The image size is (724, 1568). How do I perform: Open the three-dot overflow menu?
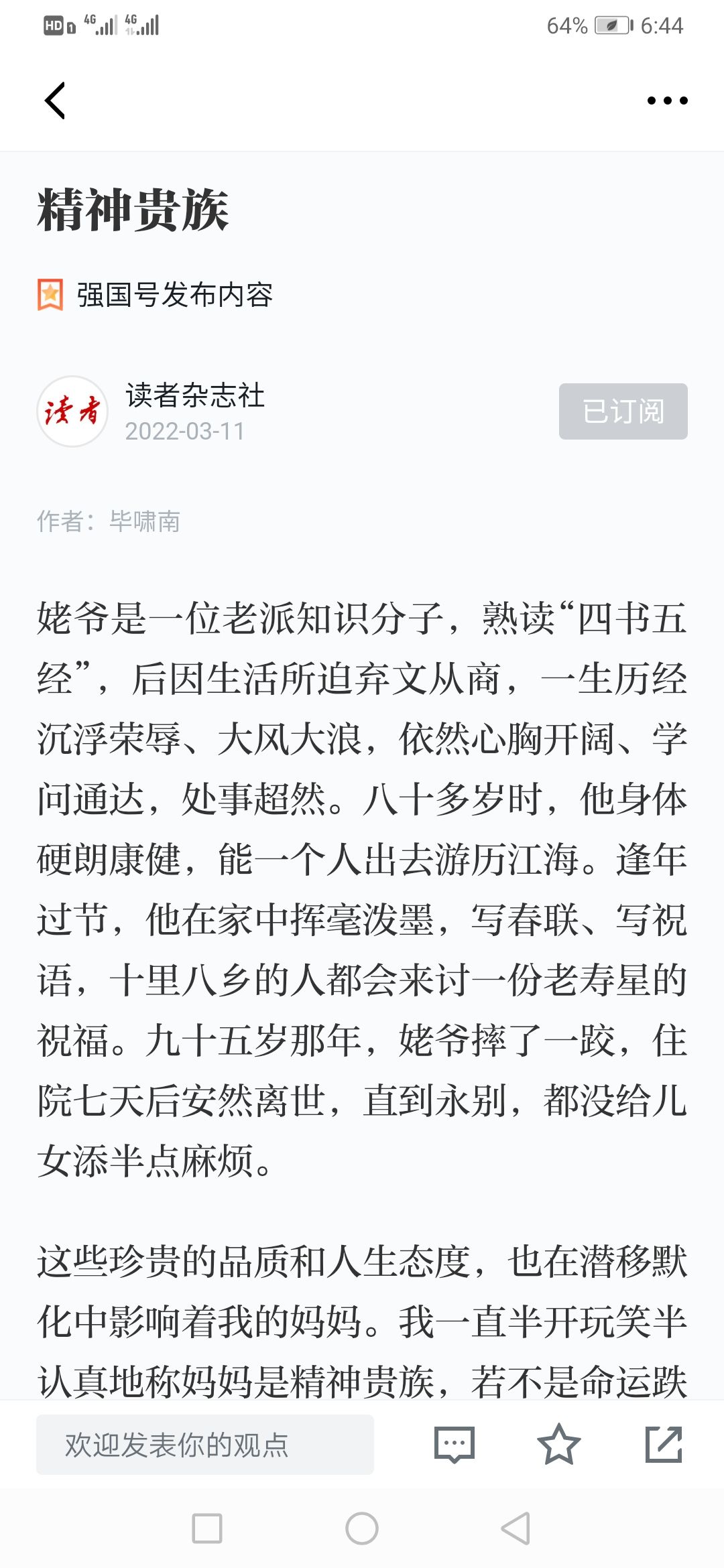click(x=667, y=101)
